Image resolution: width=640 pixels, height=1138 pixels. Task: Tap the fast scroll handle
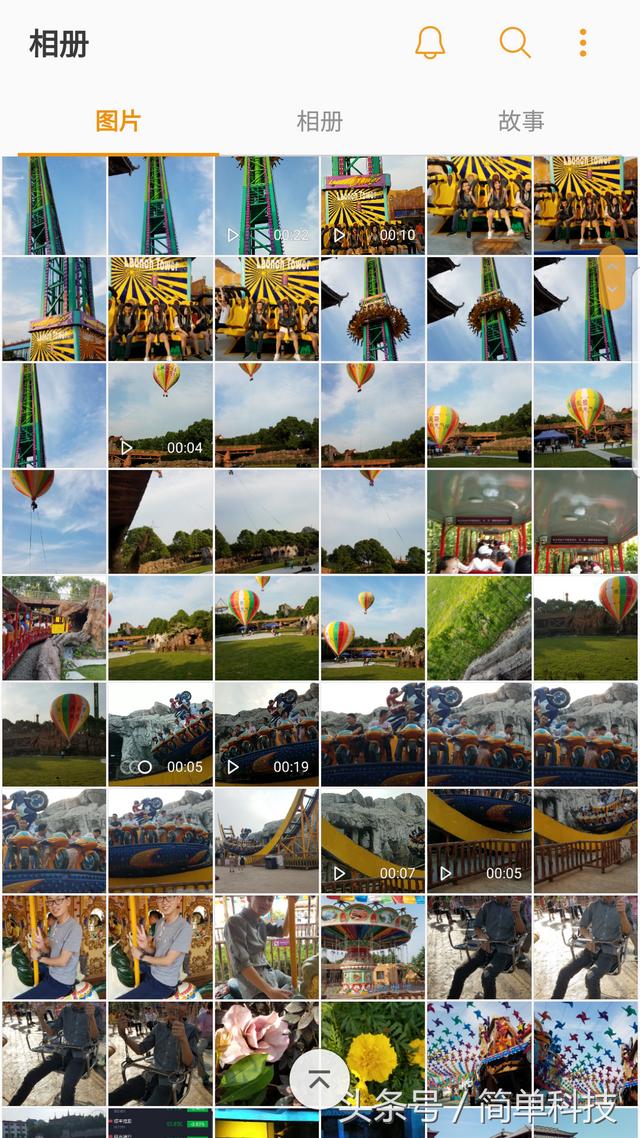pos(612,278)
